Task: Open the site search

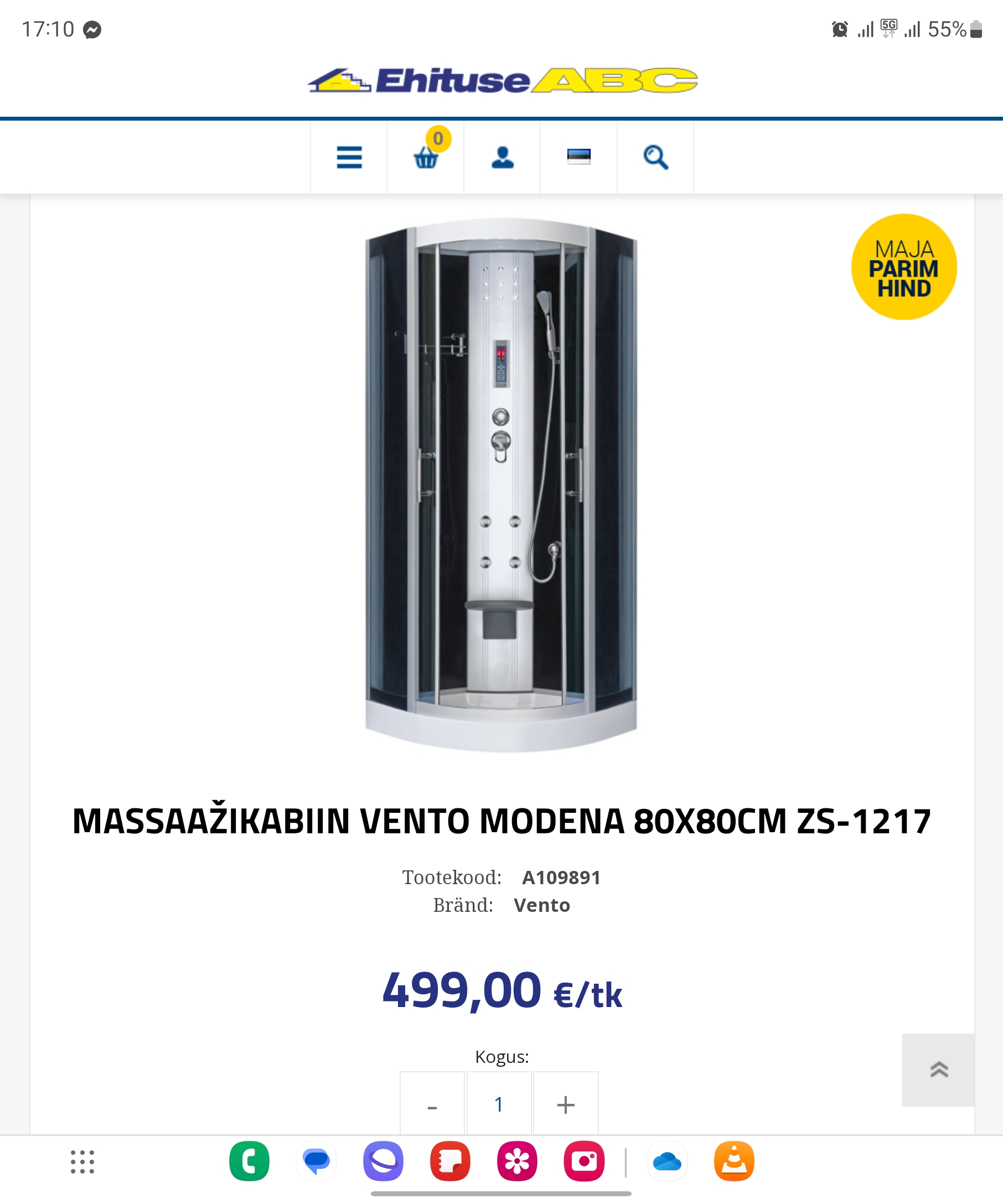Action: (655, 157)
